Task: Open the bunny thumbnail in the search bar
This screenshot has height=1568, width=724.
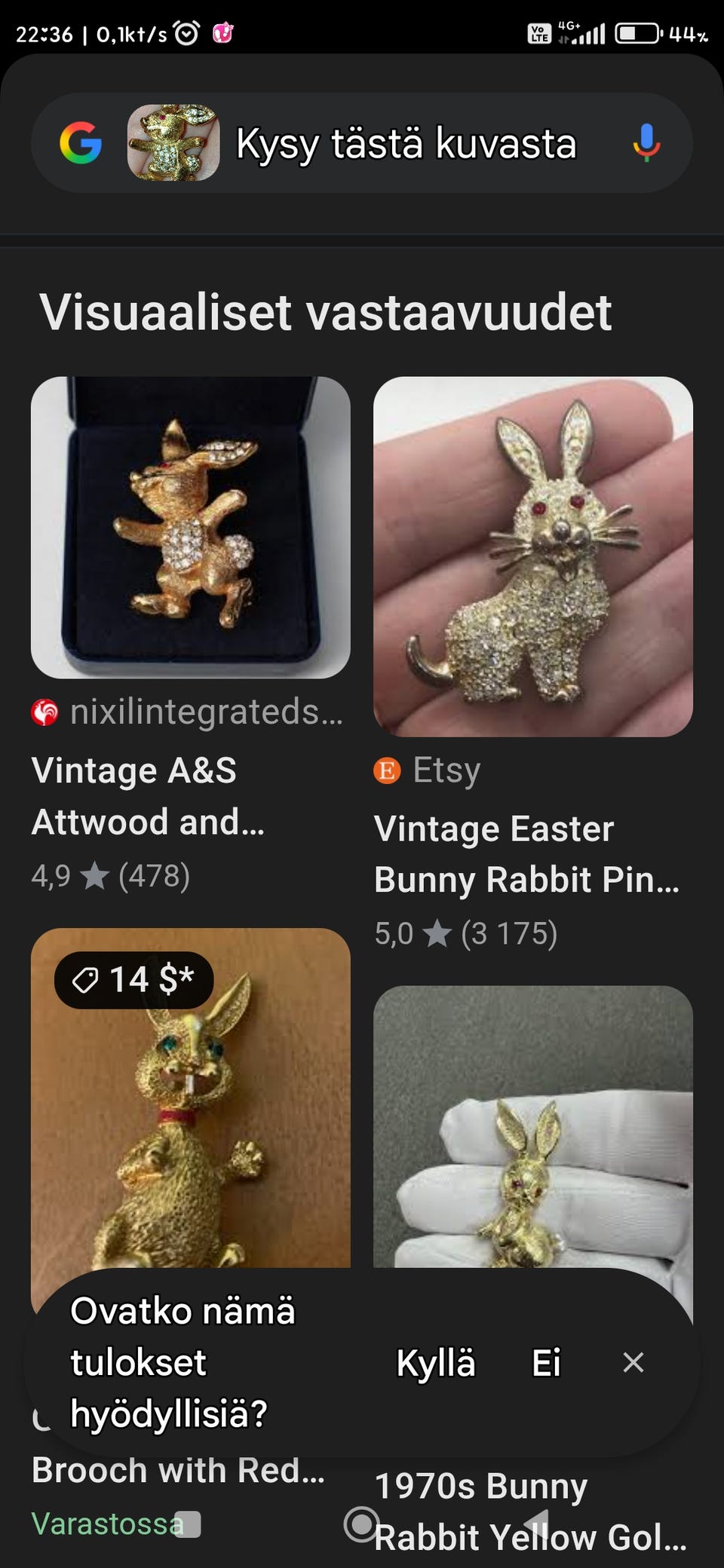Action: [x=173, y=143]
